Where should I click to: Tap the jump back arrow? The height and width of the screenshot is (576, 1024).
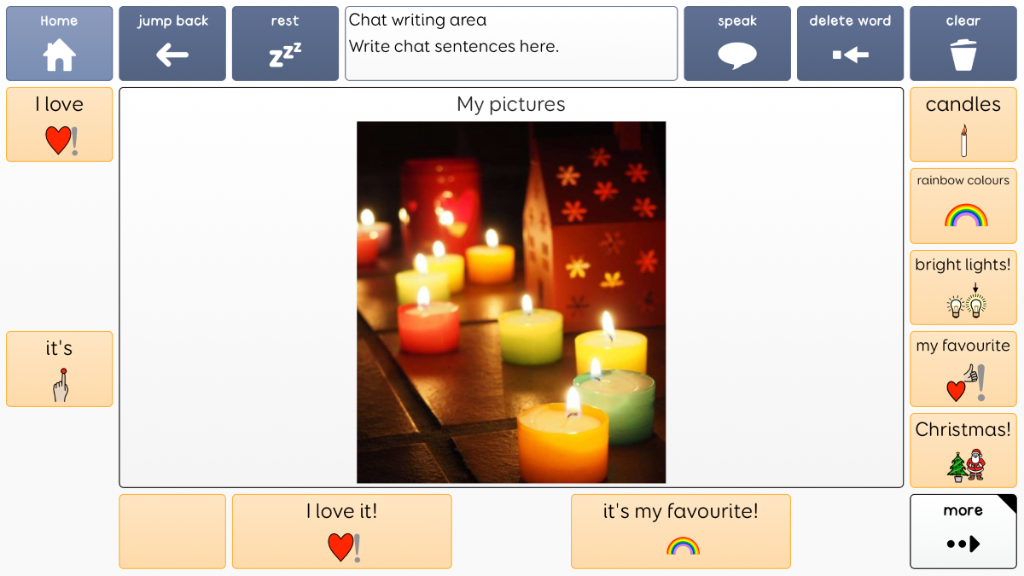172,43
